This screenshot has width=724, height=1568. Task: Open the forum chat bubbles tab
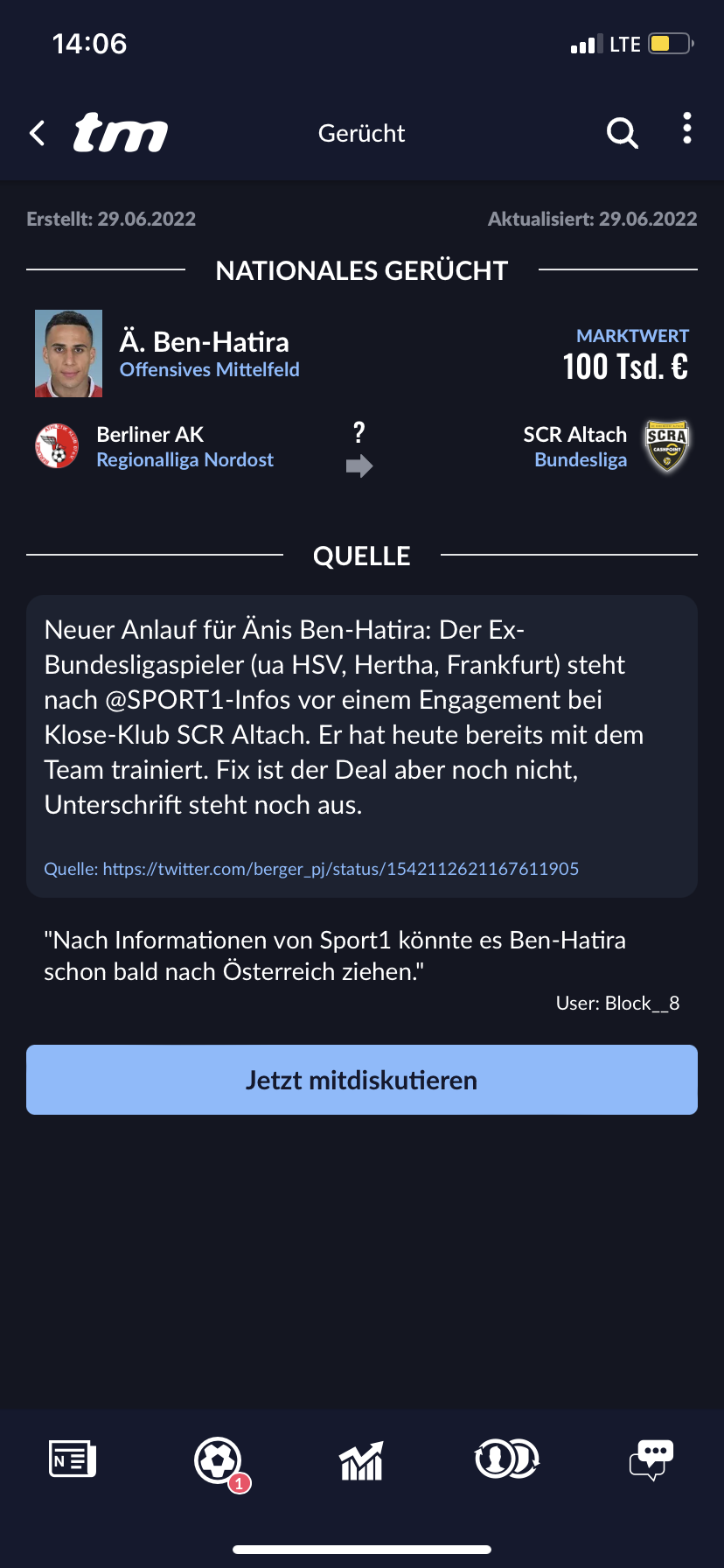[x=651, y=1459]
